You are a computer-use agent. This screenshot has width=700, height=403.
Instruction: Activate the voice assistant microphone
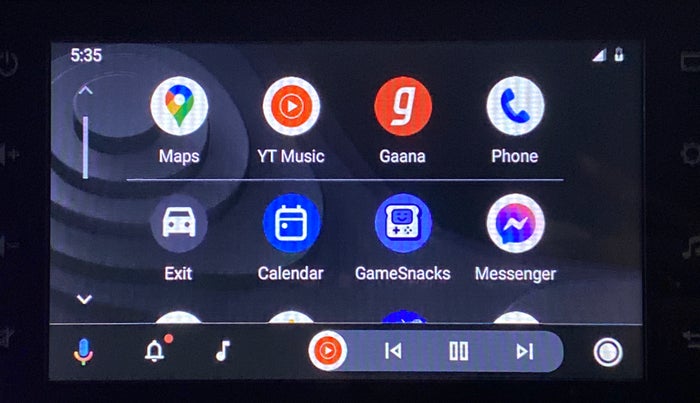point(84,351)
